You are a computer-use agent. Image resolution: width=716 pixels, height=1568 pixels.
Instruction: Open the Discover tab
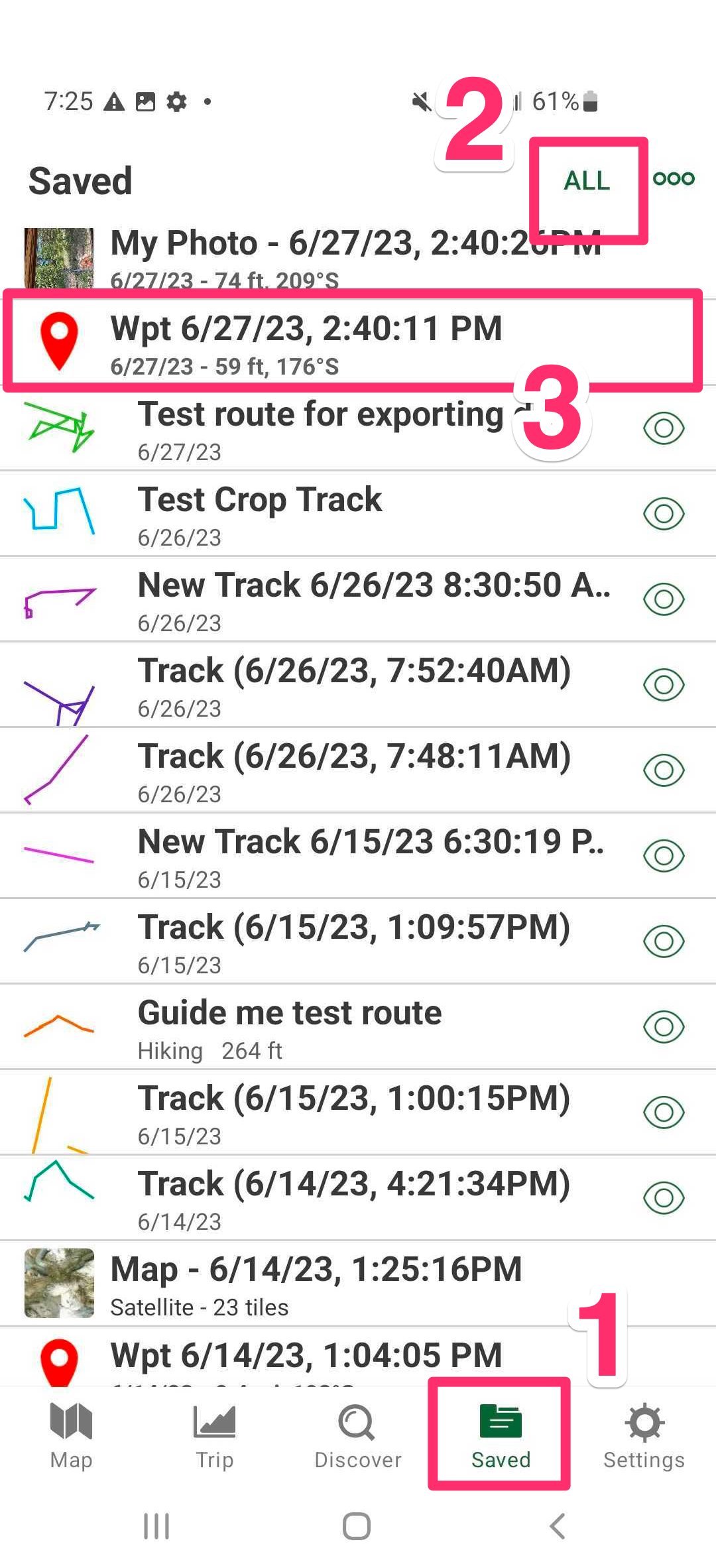tap(358, 1436)
